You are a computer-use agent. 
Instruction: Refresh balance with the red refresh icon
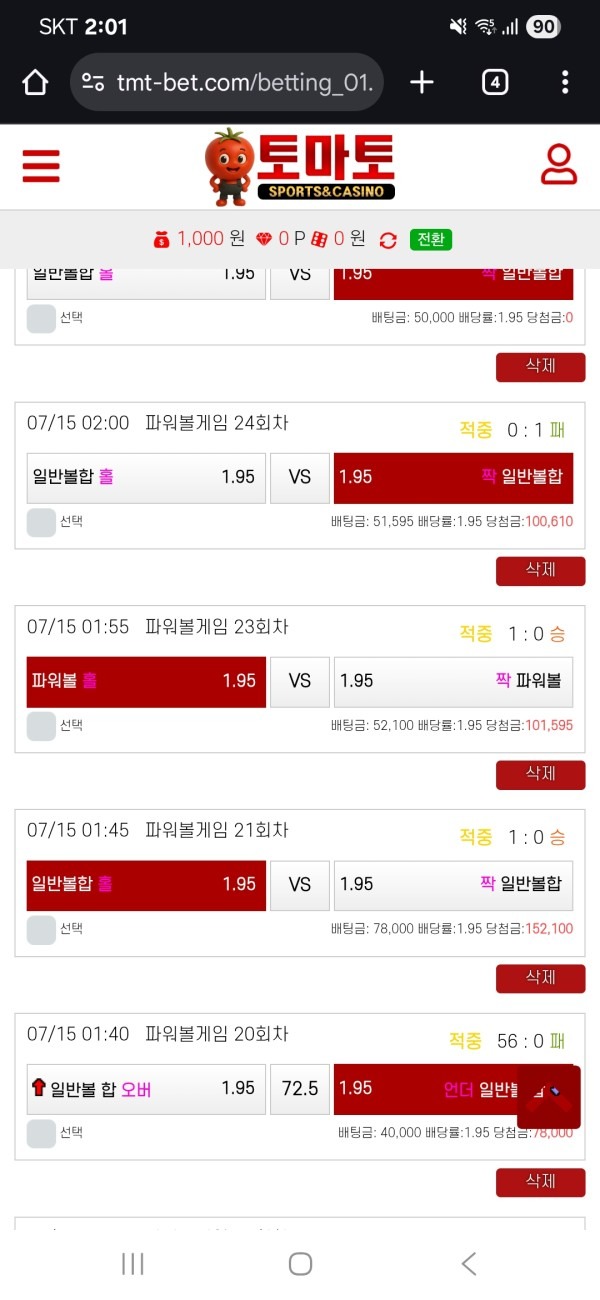(389, 240)
